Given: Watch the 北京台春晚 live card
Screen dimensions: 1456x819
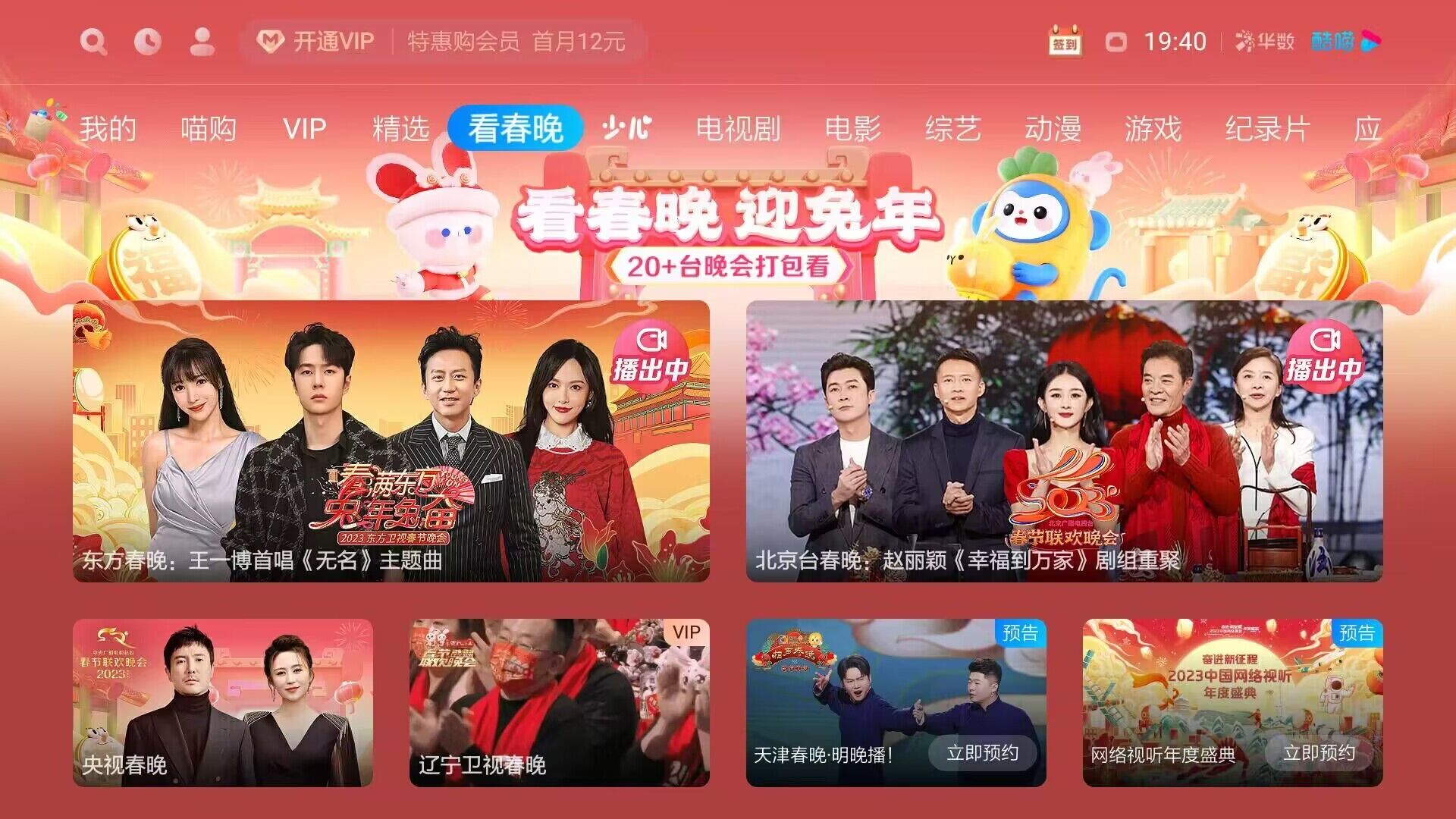Looking at the screenshot, I should (1064, 441).
